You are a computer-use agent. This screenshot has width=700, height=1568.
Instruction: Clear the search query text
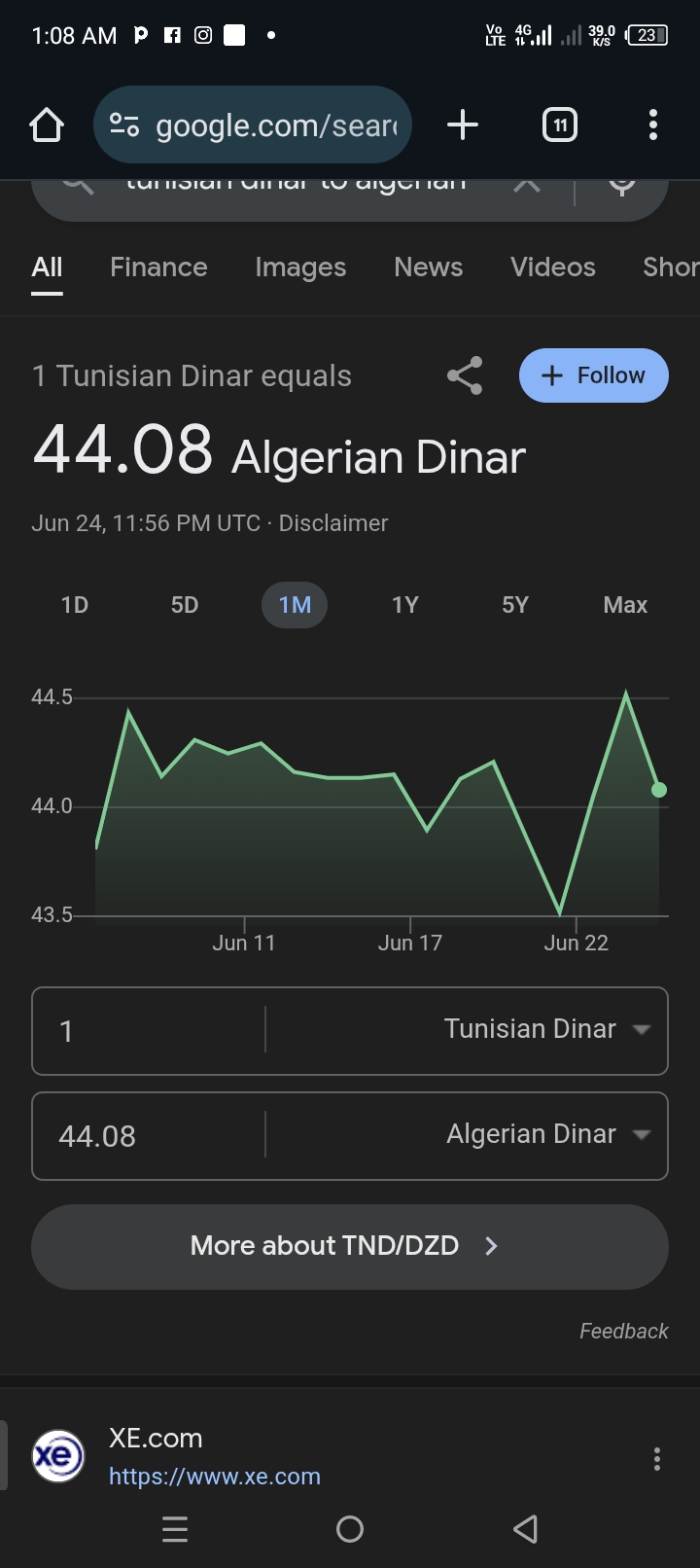point(527,183)
